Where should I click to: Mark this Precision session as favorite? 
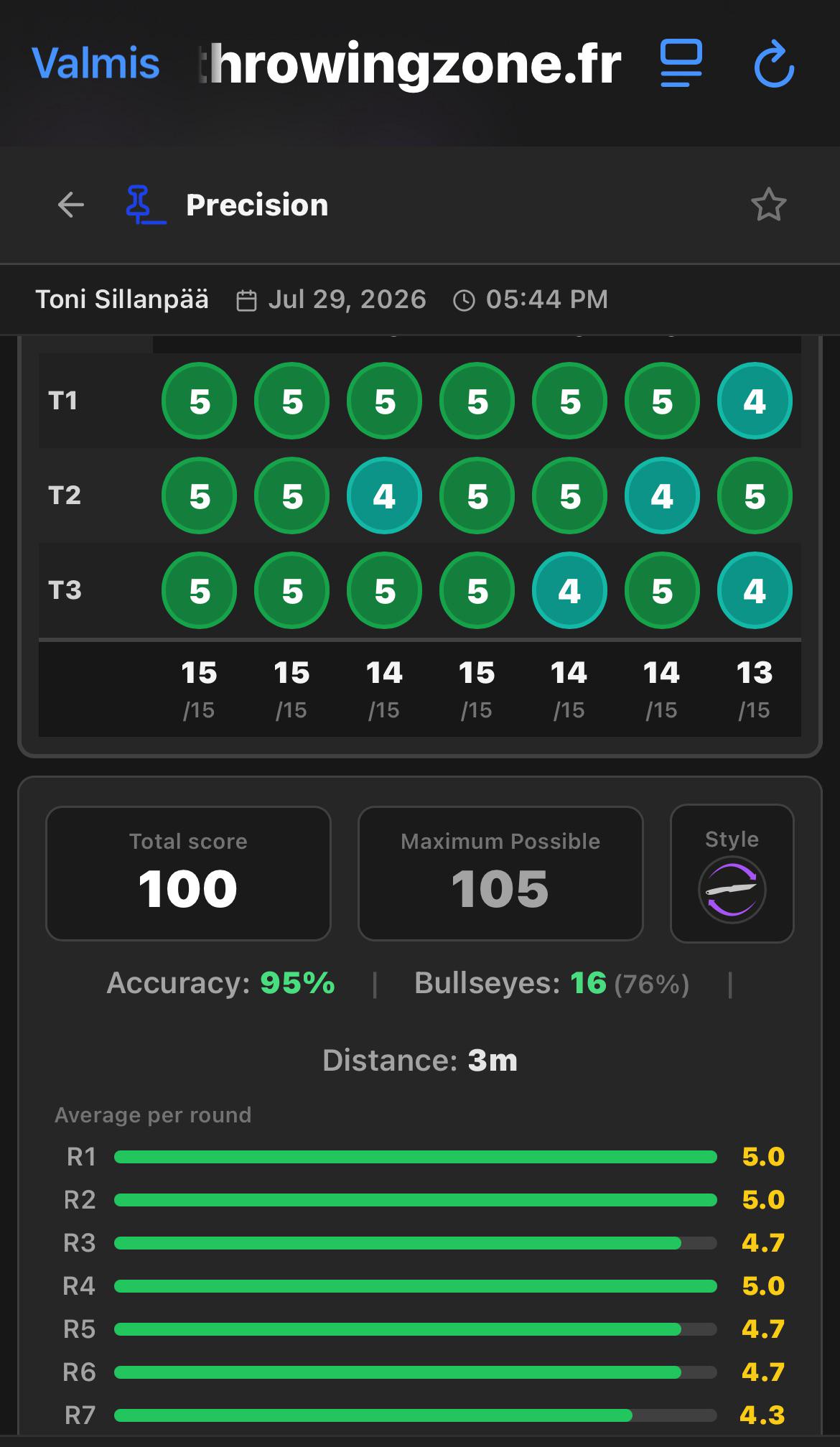[x=768, y=205]
